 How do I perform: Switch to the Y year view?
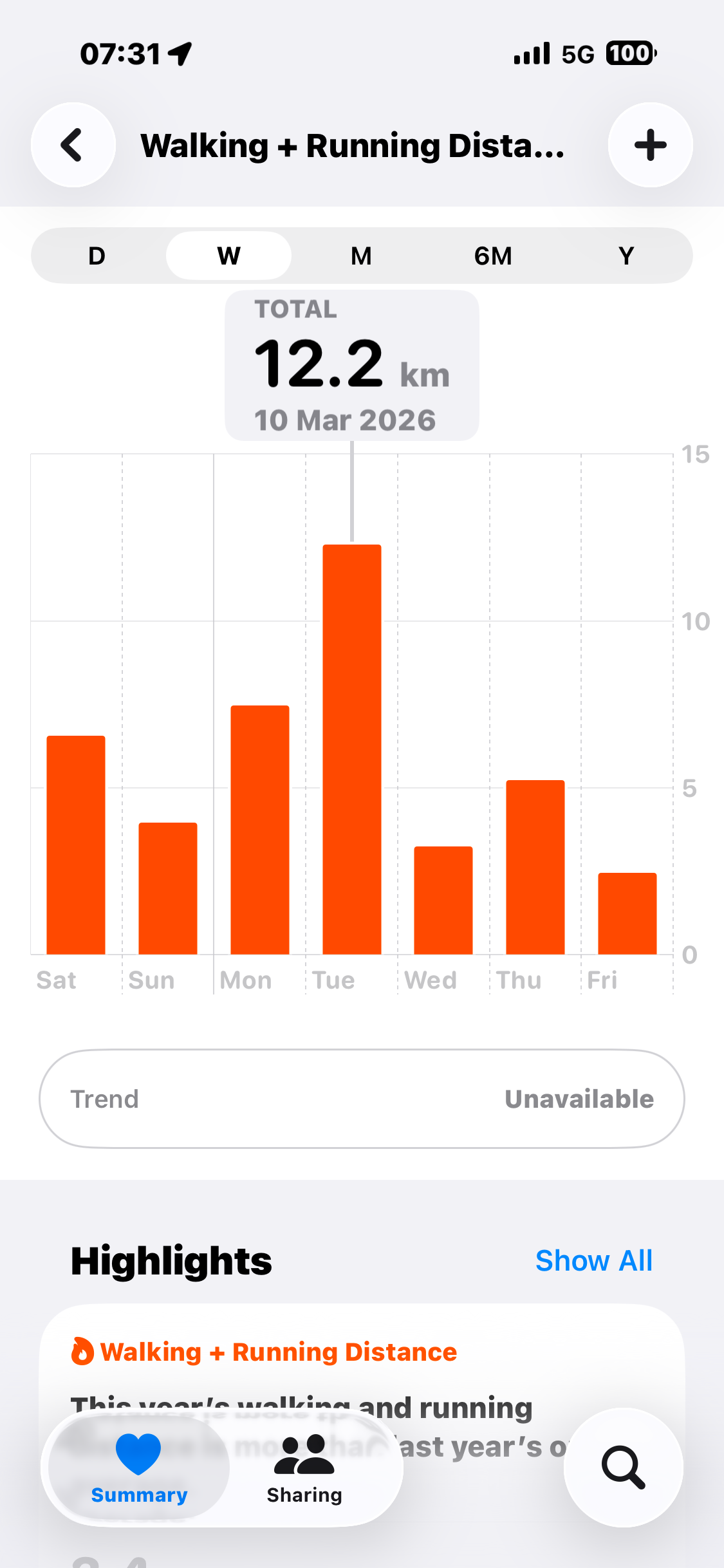point(626,256)
